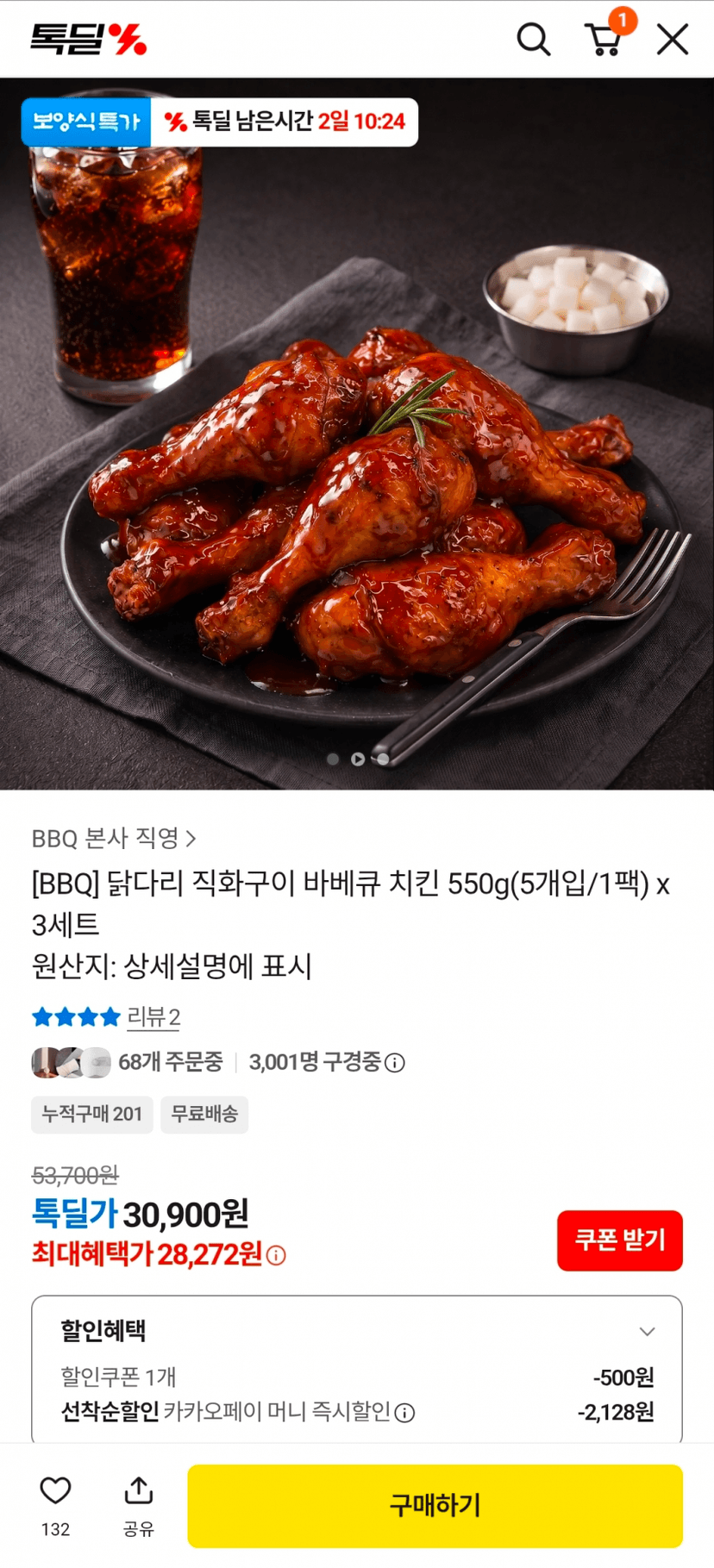Show info about 최대혜택가 price

(x=276, y=1256)
